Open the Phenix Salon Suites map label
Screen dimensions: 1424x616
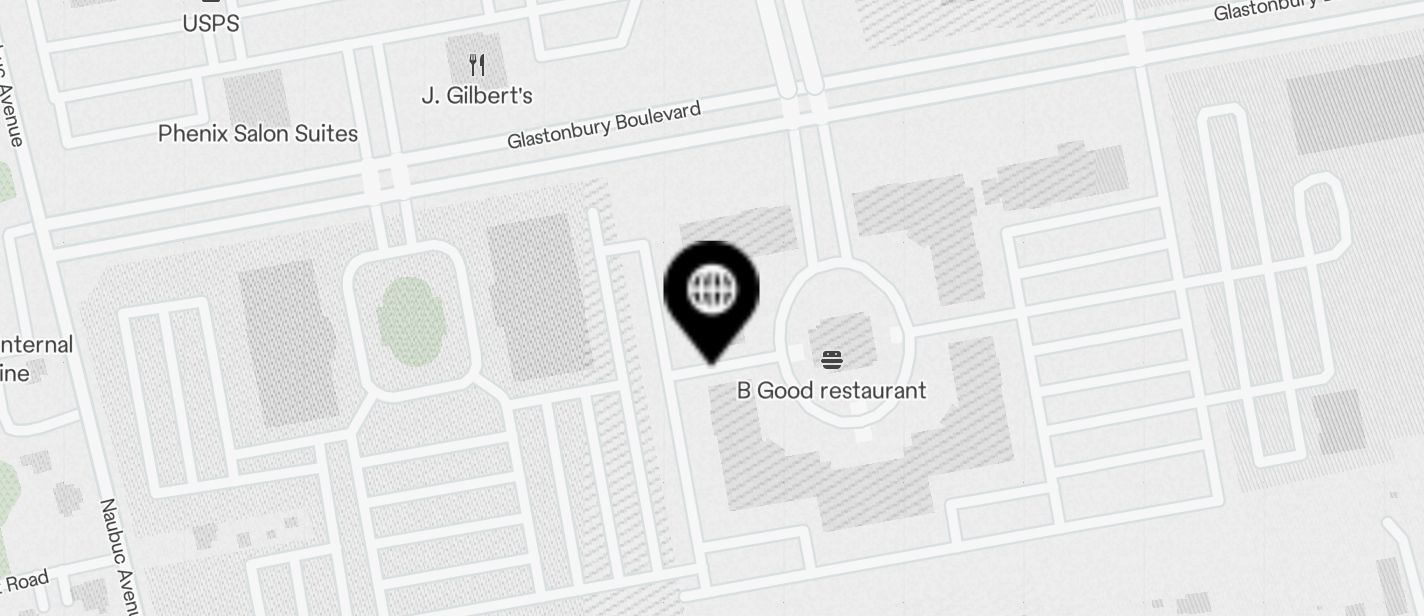(x=258, y=133)
